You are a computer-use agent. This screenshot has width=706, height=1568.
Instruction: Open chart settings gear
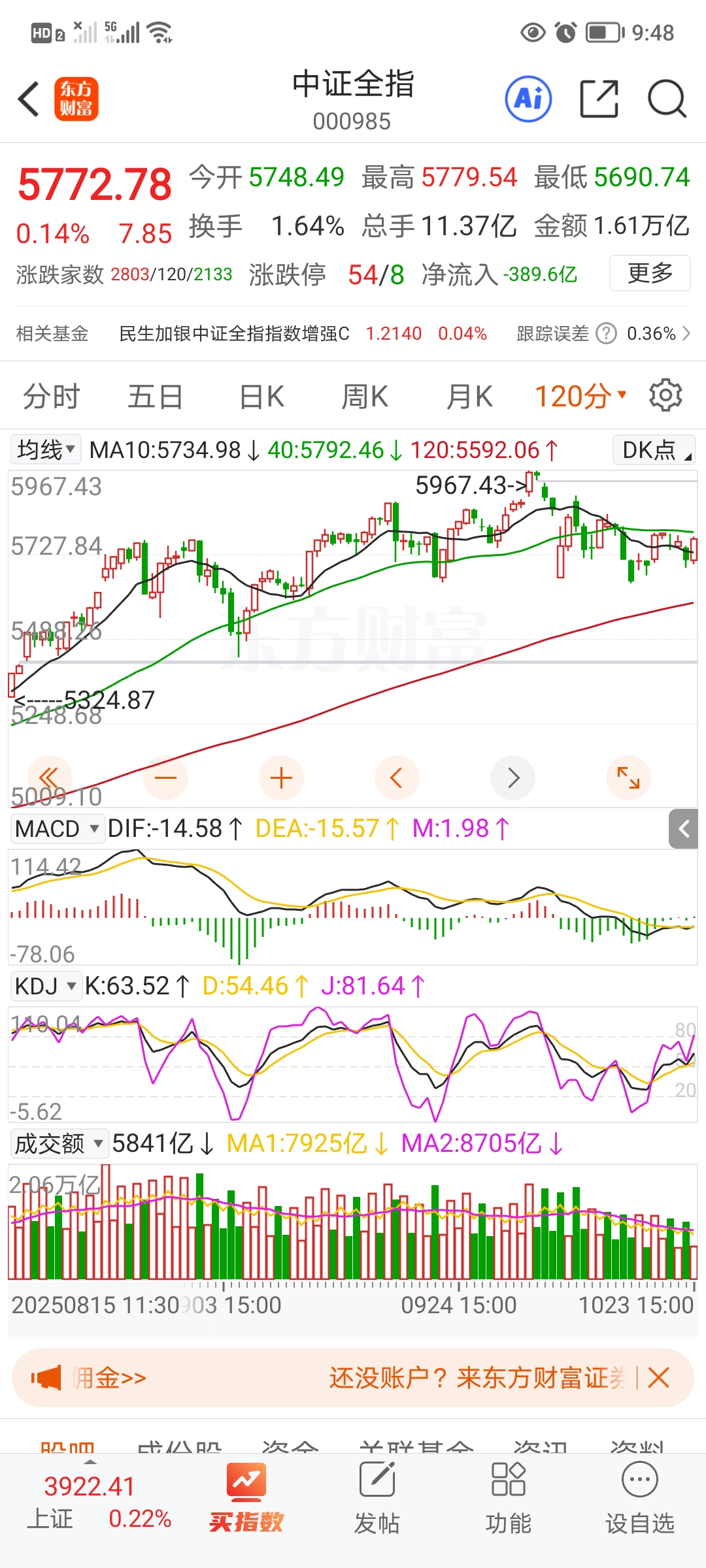(x=665, y=395)
